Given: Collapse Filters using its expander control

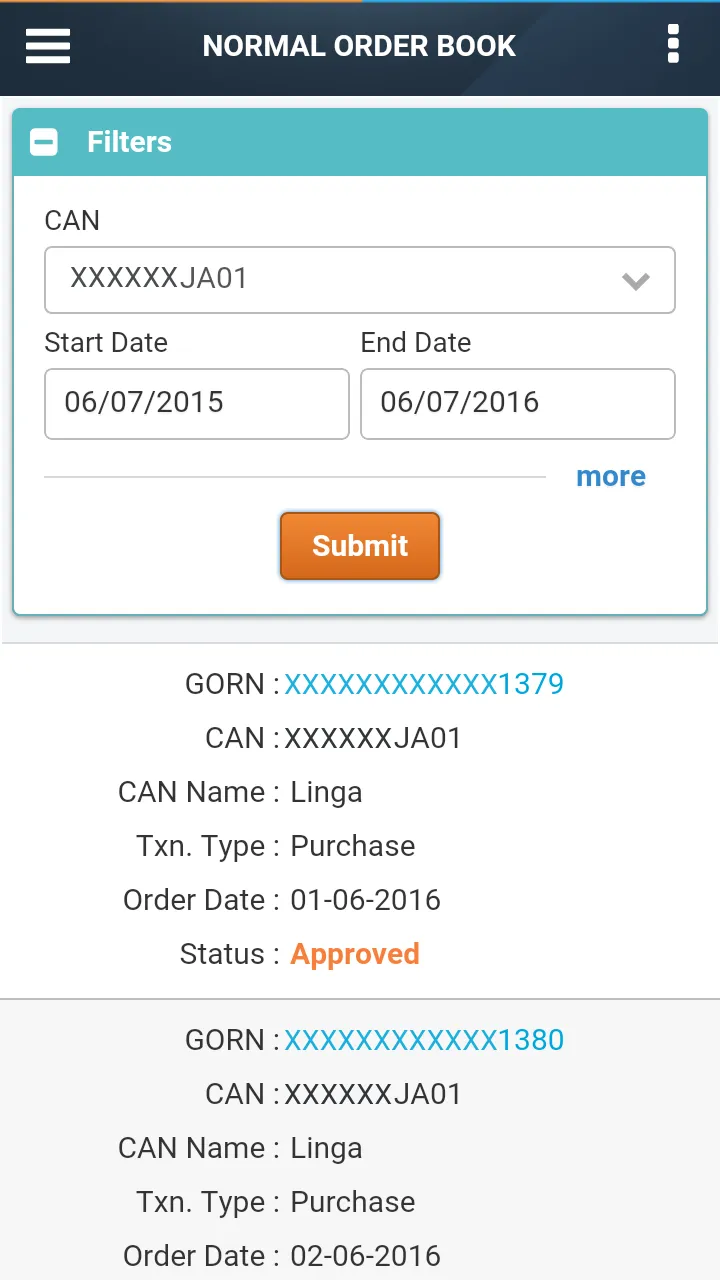Looking at the screenshot, I should tap(43, 142).
